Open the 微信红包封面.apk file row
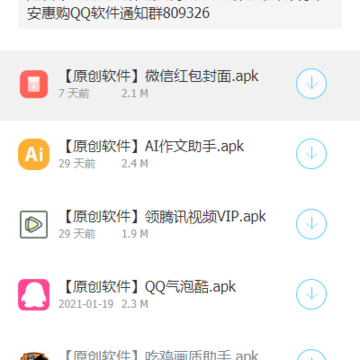This screenshot has width=360, height=360. click(x=180, y=85)
